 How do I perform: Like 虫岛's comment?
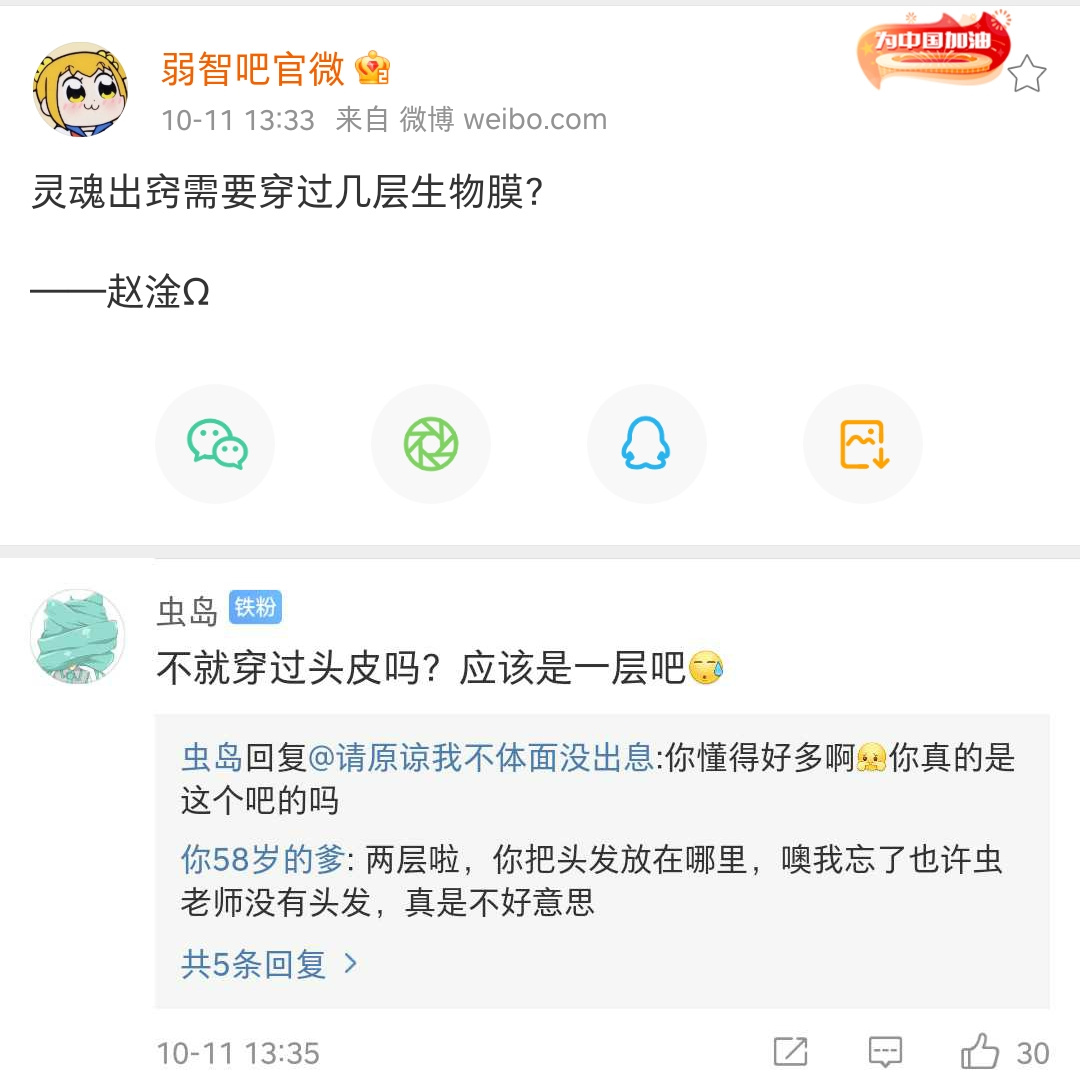tap(981, 1051)
